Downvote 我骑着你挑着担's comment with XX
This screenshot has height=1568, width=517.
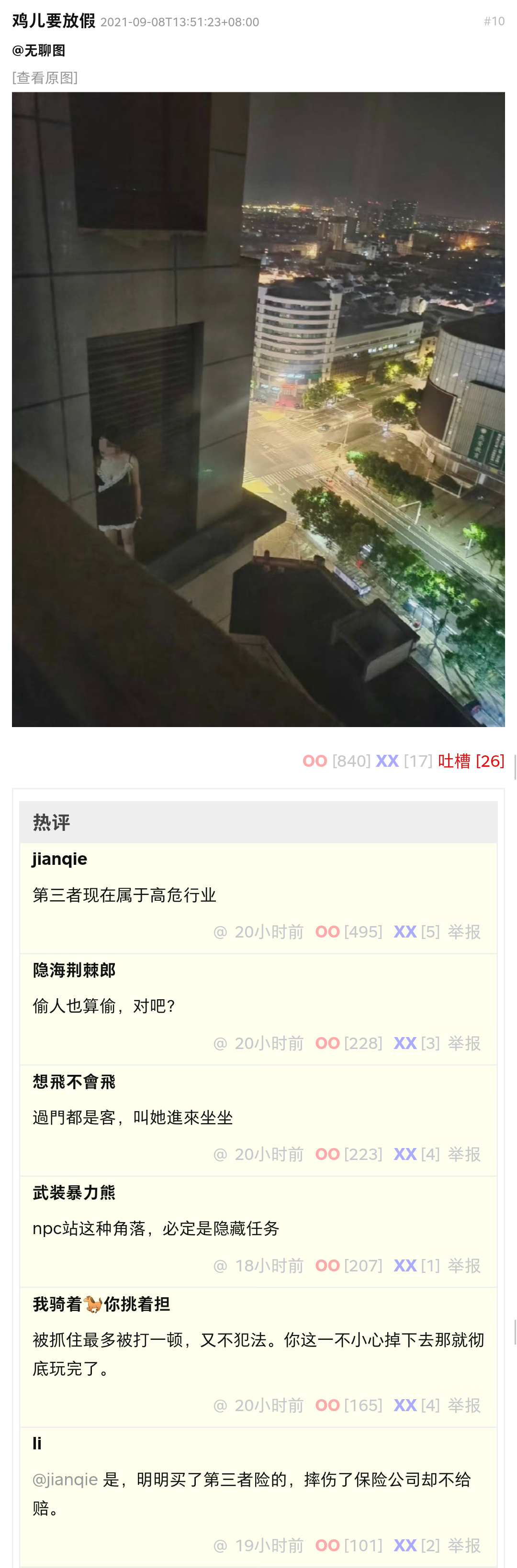[405, 1405]
